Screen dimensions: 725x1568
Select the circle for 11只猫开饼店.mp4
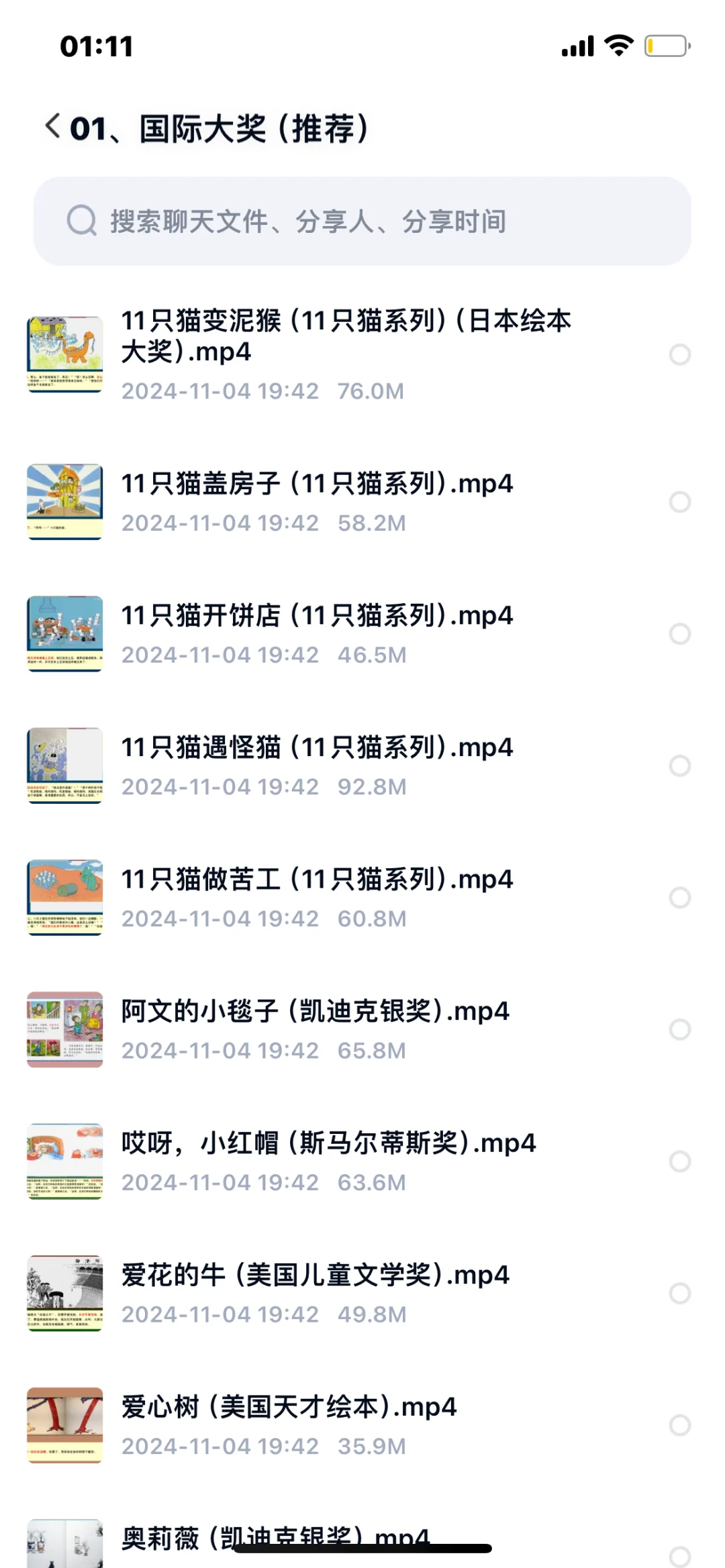679,633
